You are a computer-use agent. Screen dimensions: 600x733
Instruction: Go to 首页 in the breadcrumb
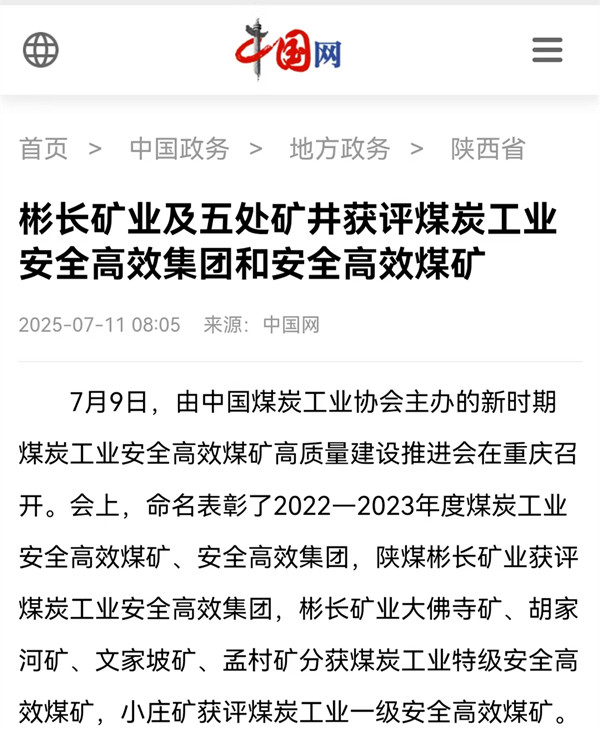coord(44,149)
